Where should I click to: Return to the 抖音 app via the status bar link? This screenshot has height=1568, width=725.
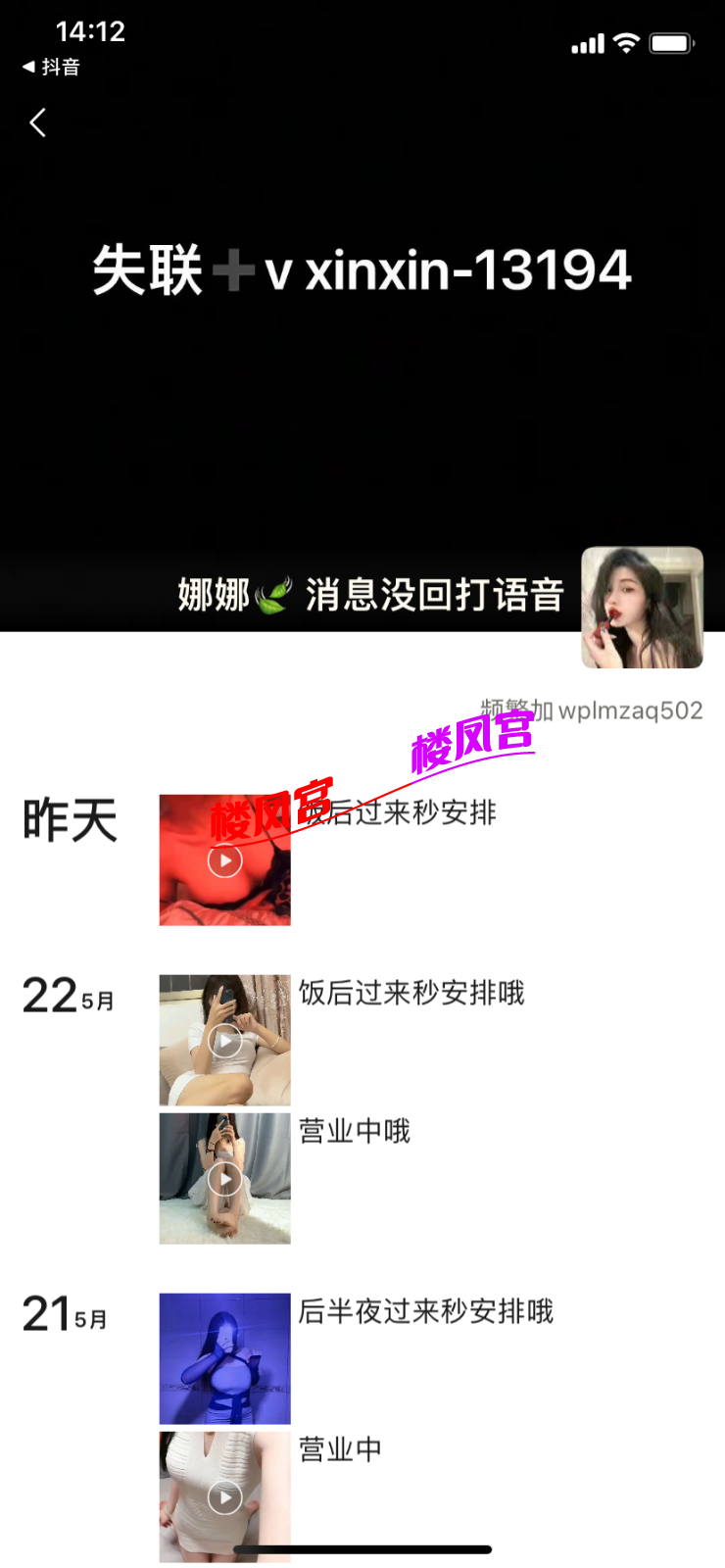52,68
